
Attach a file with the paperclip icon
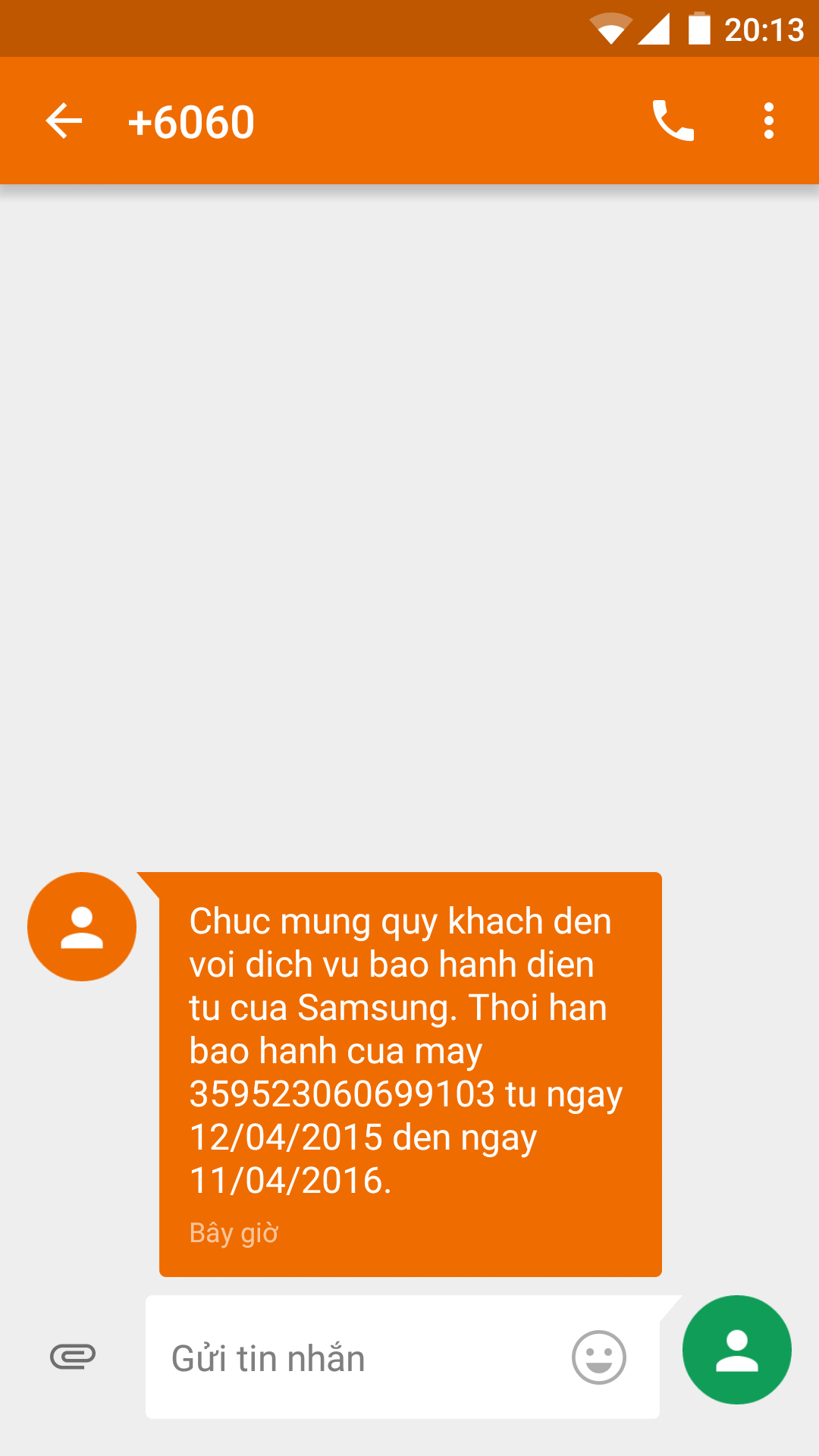(x=73, y=1357)
